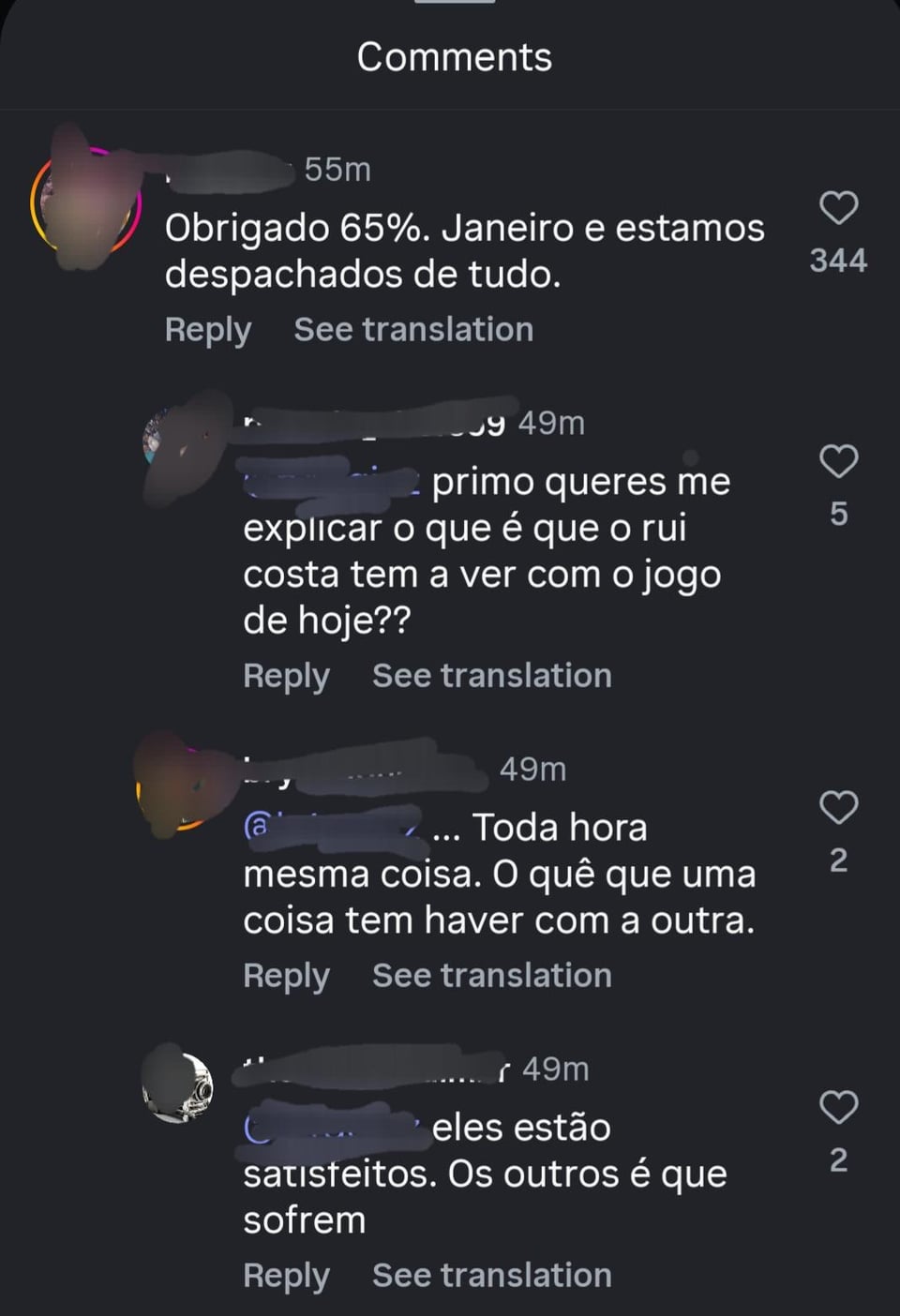Reply to the "primo queres me explicar" comment
The height and width of the screenshot is (1316, 900).
[x=286, y=676]
